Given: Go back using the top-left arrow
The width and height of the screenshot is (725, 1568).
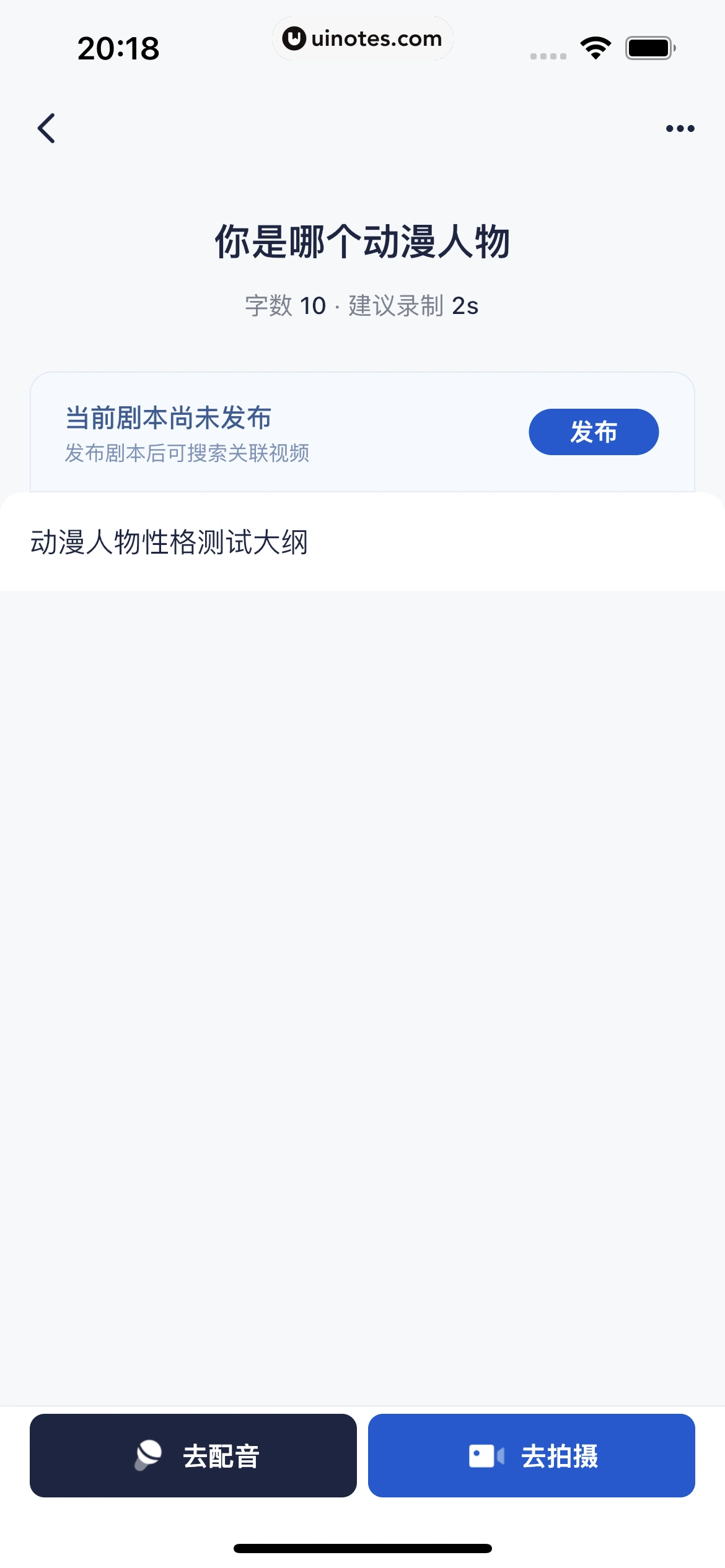Looking at the screenshot, I should 46,128.
